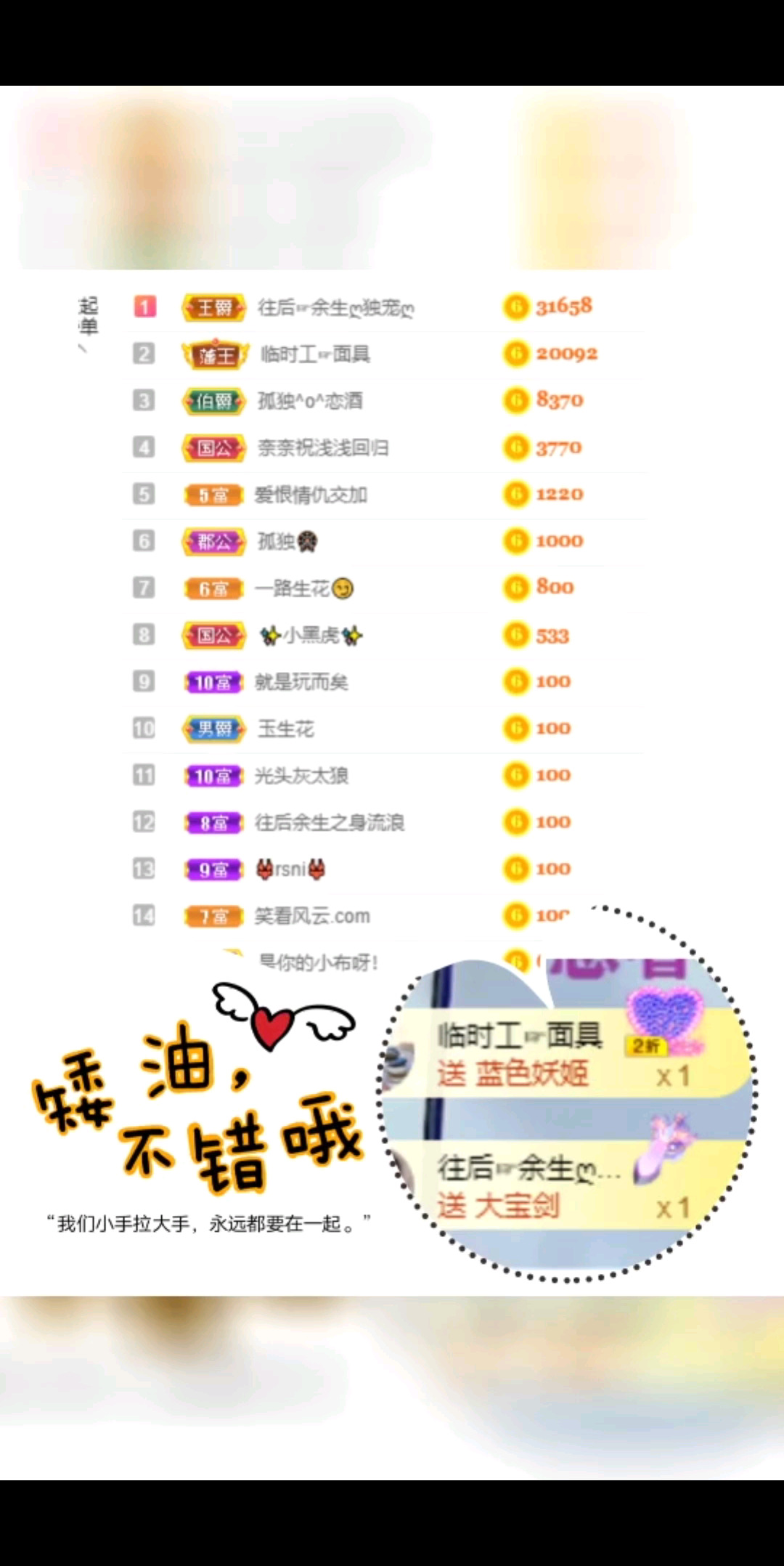Image resolution: width=784 pixels, height=1566 pixels.
Task: Select the 藩王 badge next to 临时工面具
Action: pos(213,354)
